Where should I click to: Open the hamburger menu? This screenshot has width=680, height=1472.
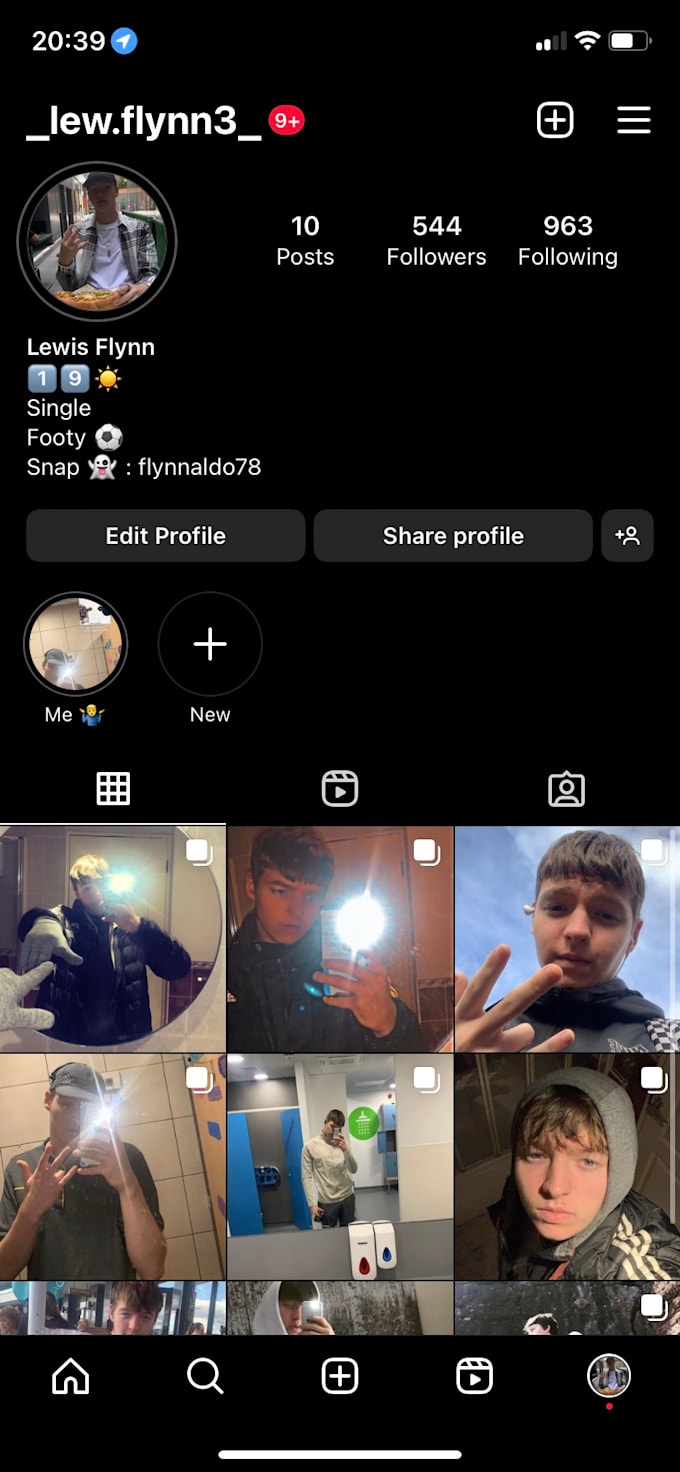click(634, 121)
